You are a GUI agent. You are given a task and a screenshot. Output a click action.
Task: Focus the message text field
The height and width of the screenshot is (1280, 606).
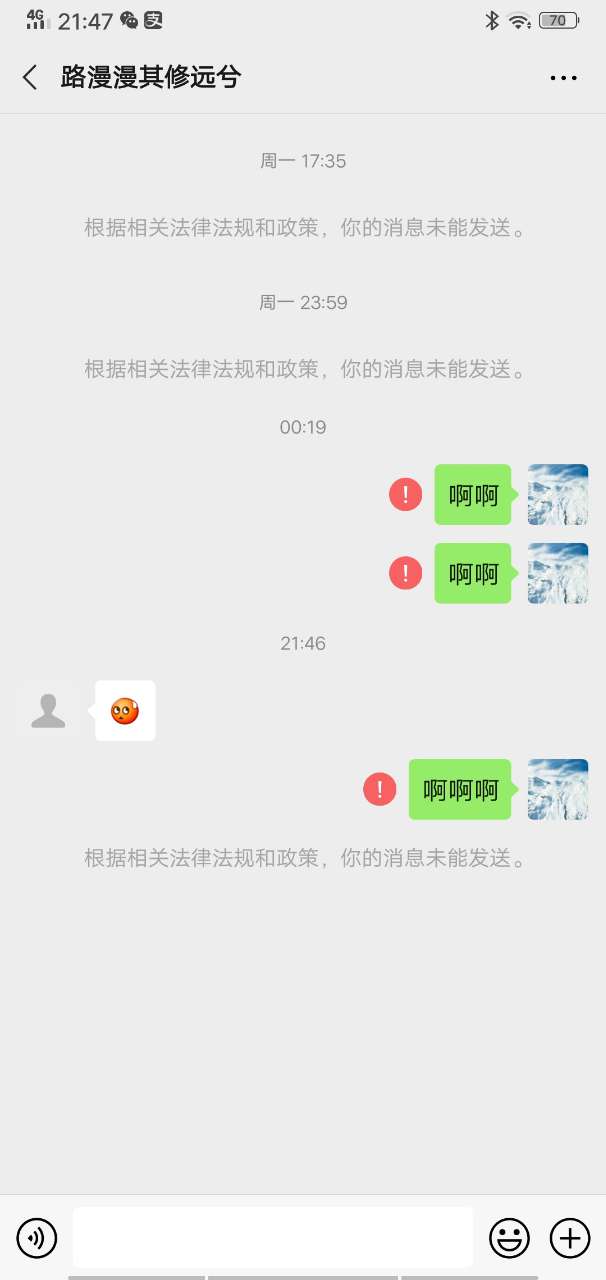pos(272,1238)
